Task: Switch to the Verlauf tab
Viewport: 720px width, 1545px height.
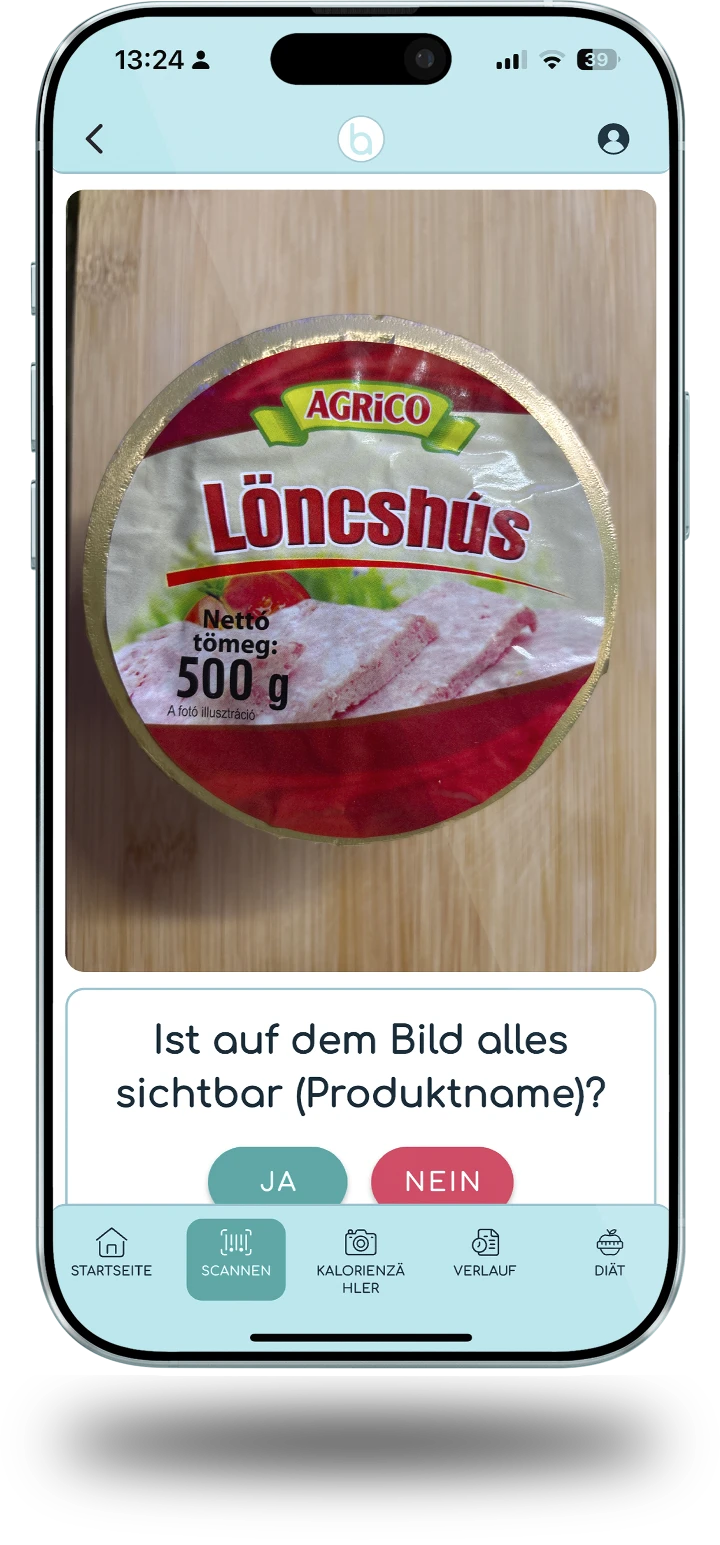Action: (485, 1254)
